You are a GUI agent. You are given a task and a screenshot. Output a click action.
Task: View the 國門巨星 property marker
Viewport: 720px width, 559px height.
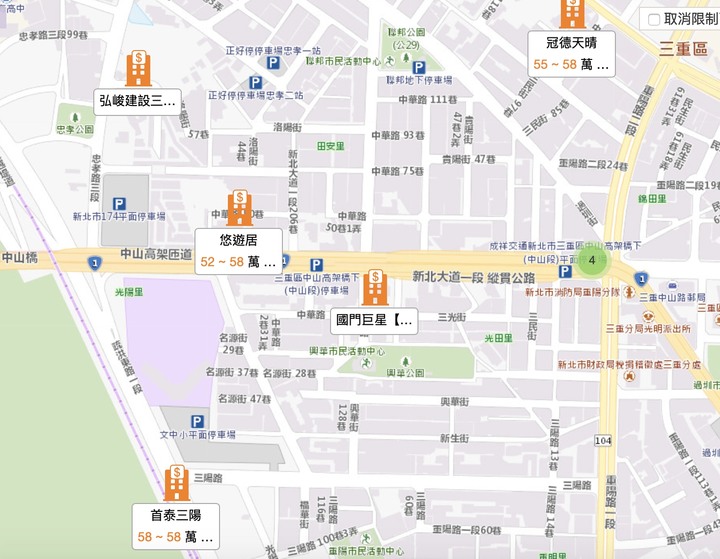(375, 320)
